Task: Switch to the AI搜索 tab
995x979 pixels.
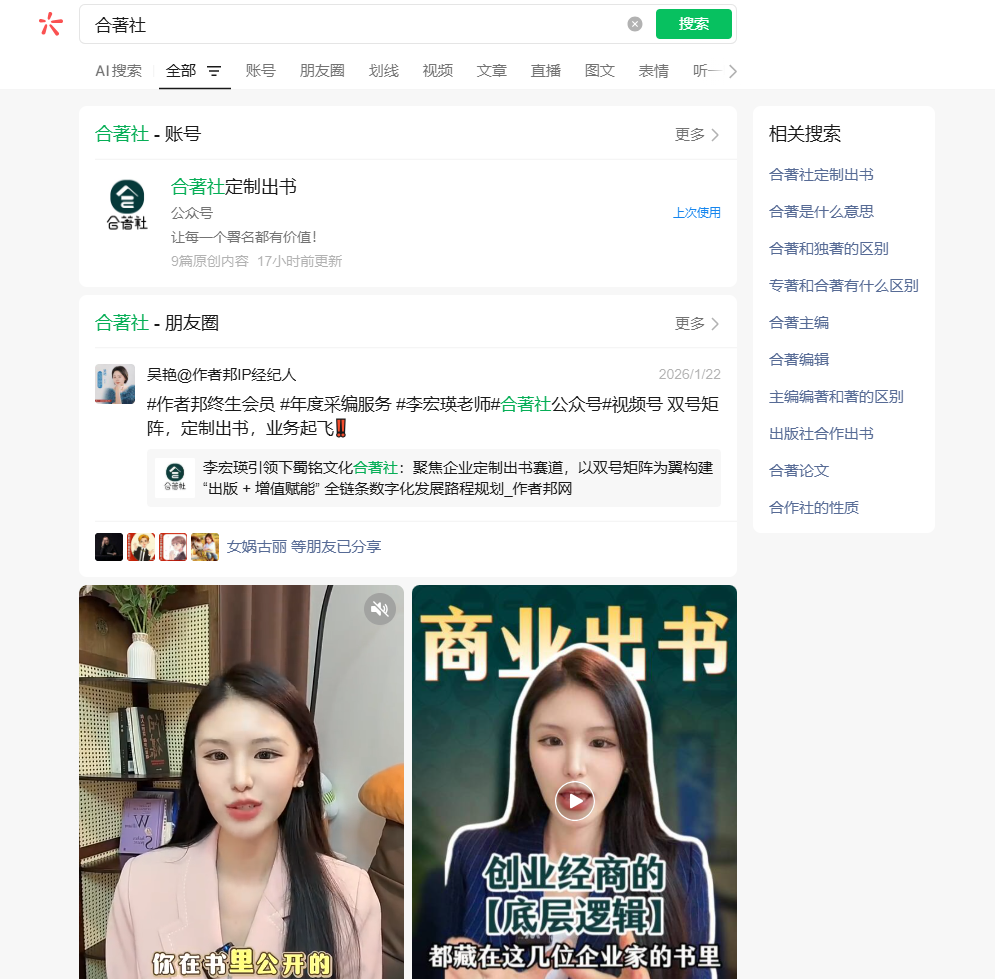Action: (x=118, y=71)
